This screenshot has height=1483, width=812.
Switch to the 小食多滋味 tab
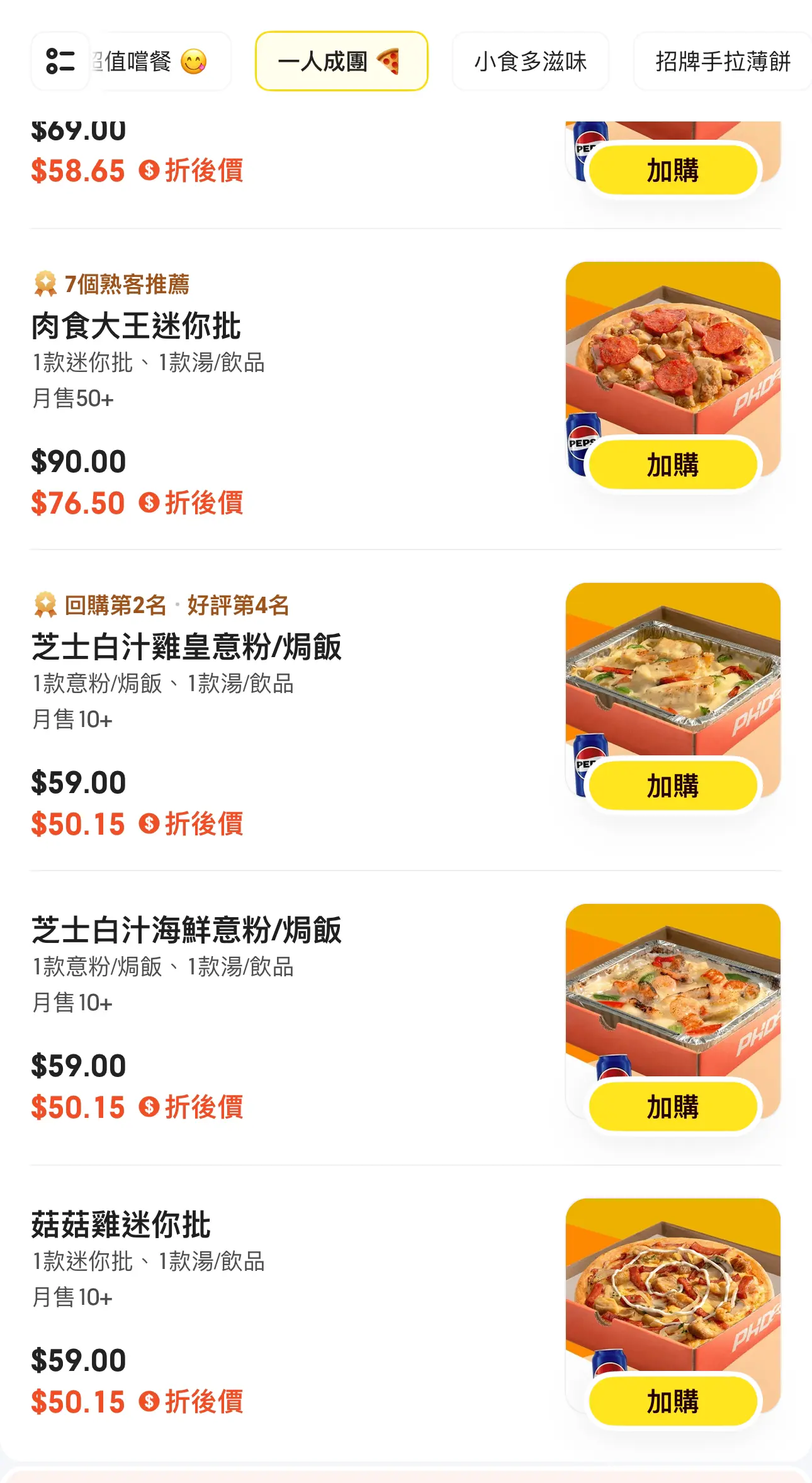pos(530,62)
